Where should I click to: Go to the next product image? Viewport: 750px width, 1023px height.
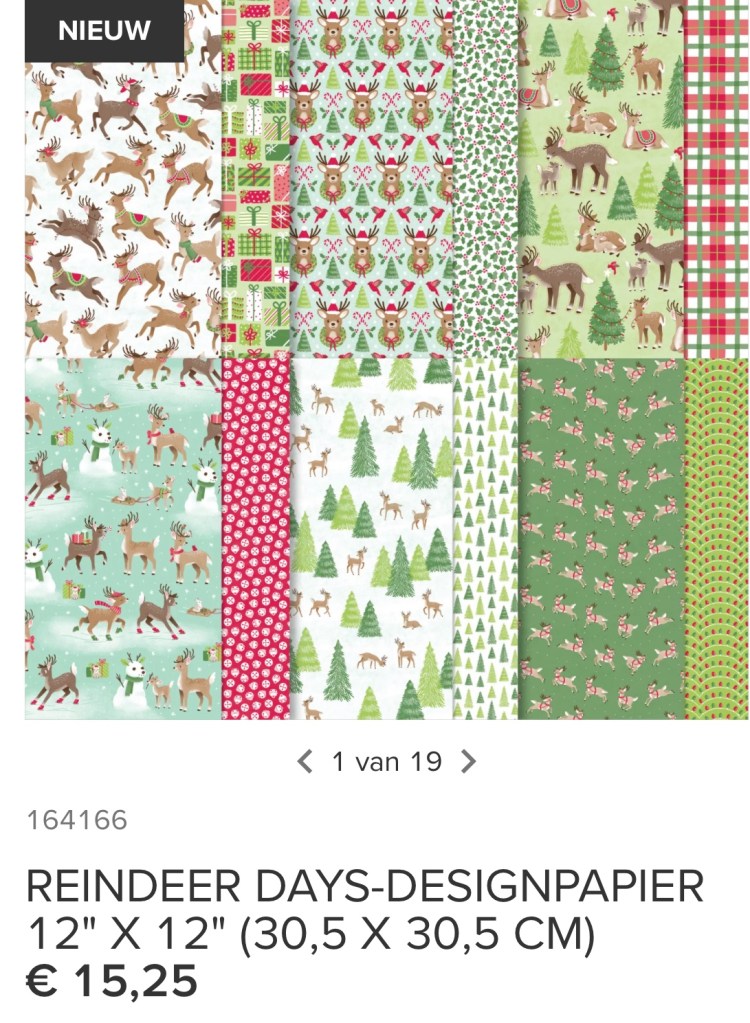click(x=468, y=762)
